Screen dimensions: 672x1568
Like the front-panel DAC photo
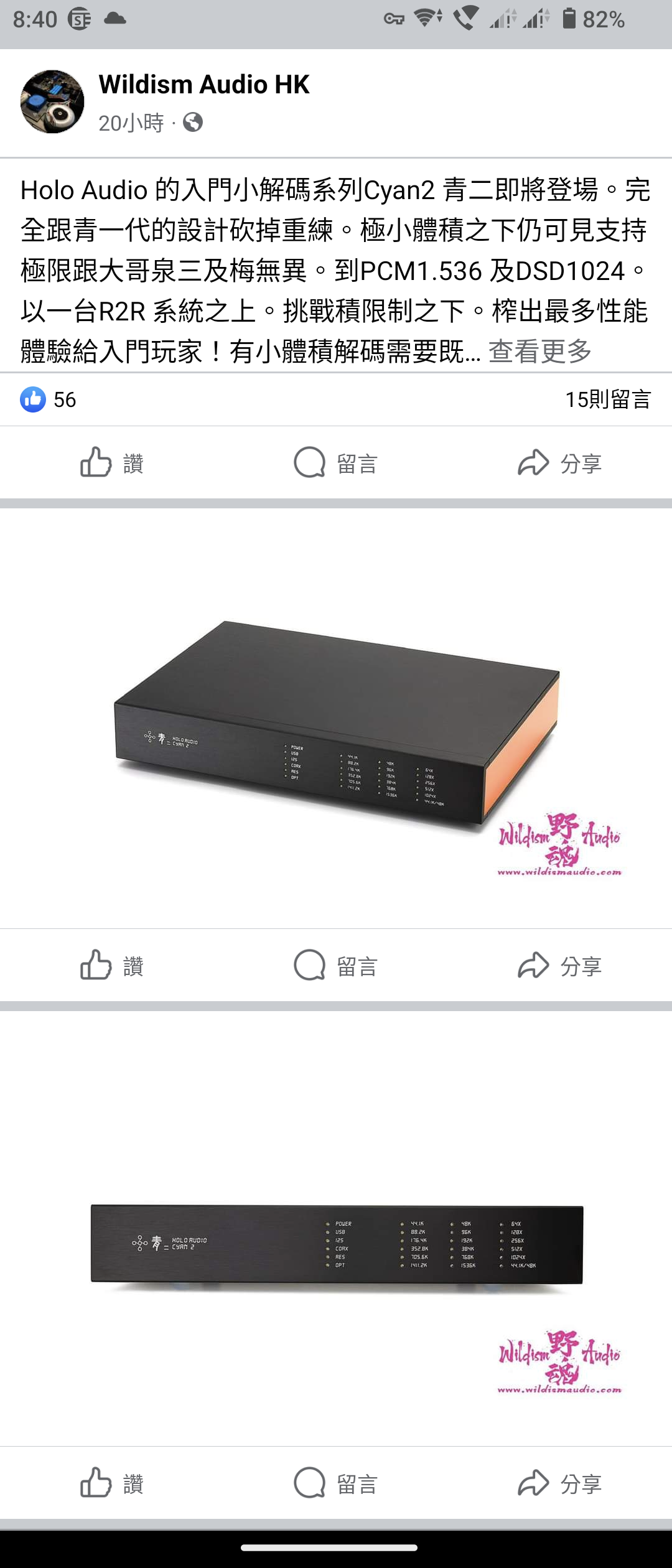[x=112, y=1483]
